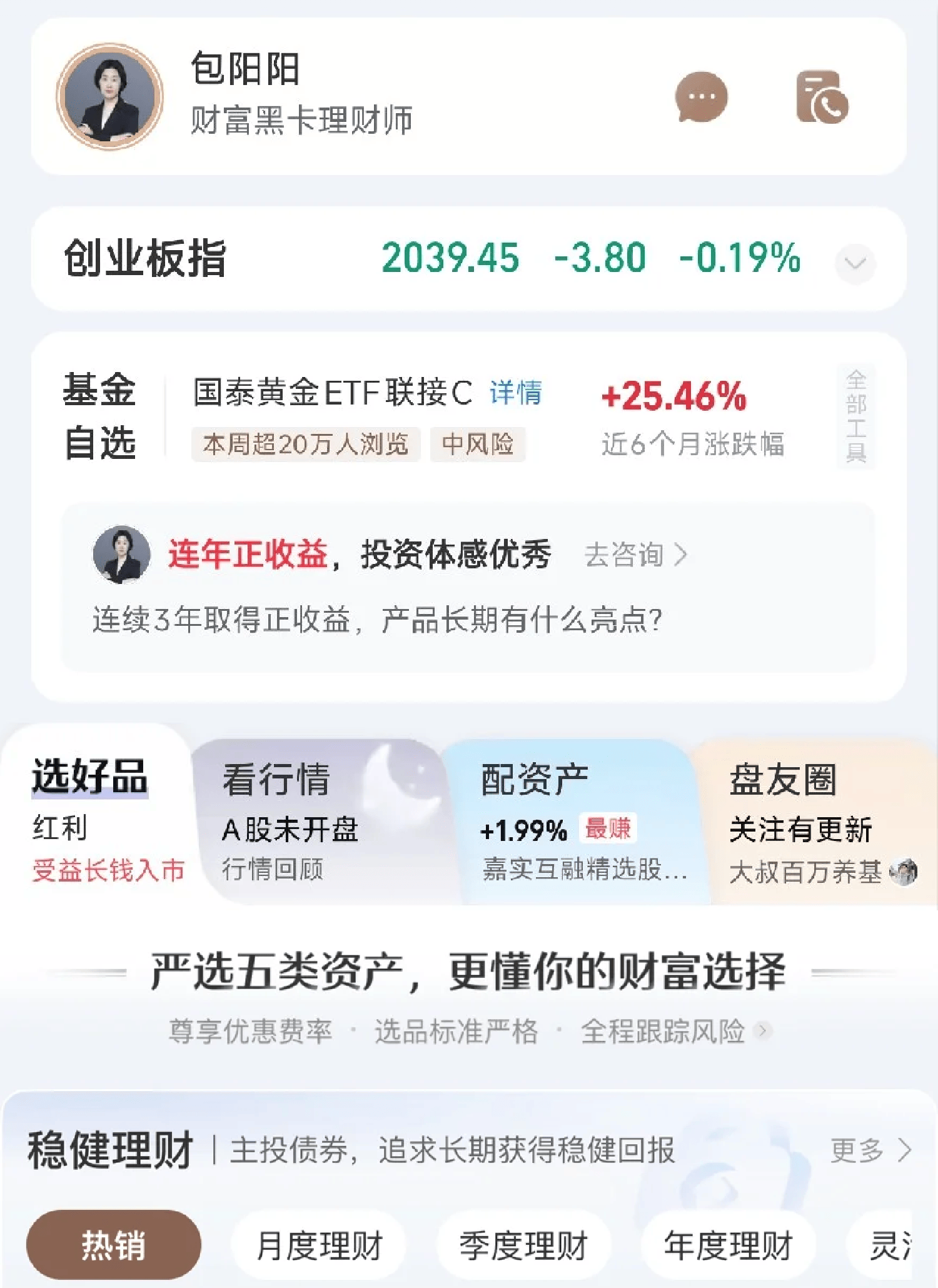Choose the 年度理财 chip

[x=729, y=1245]
